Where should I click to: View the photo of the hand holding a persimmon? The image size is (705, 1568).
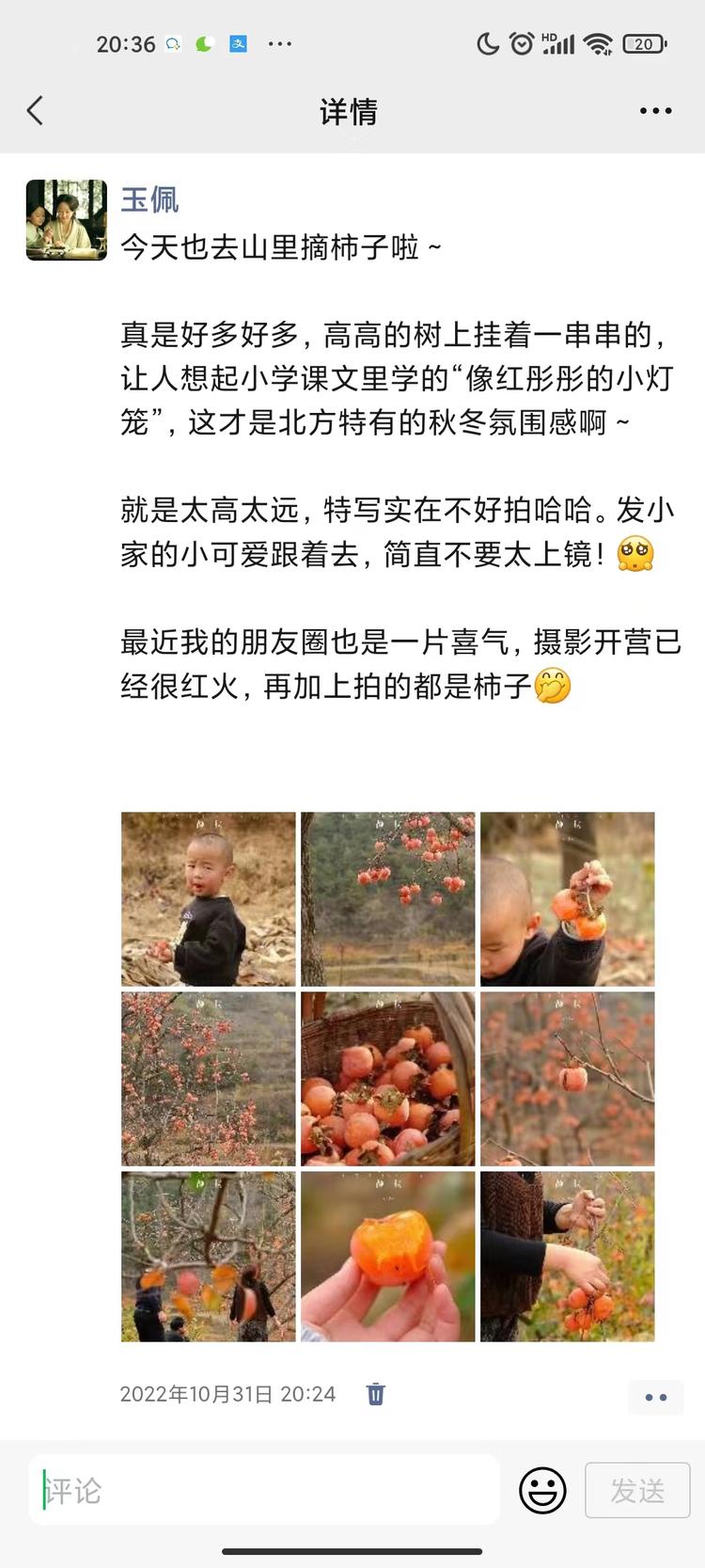click(x=387, y=1256)
